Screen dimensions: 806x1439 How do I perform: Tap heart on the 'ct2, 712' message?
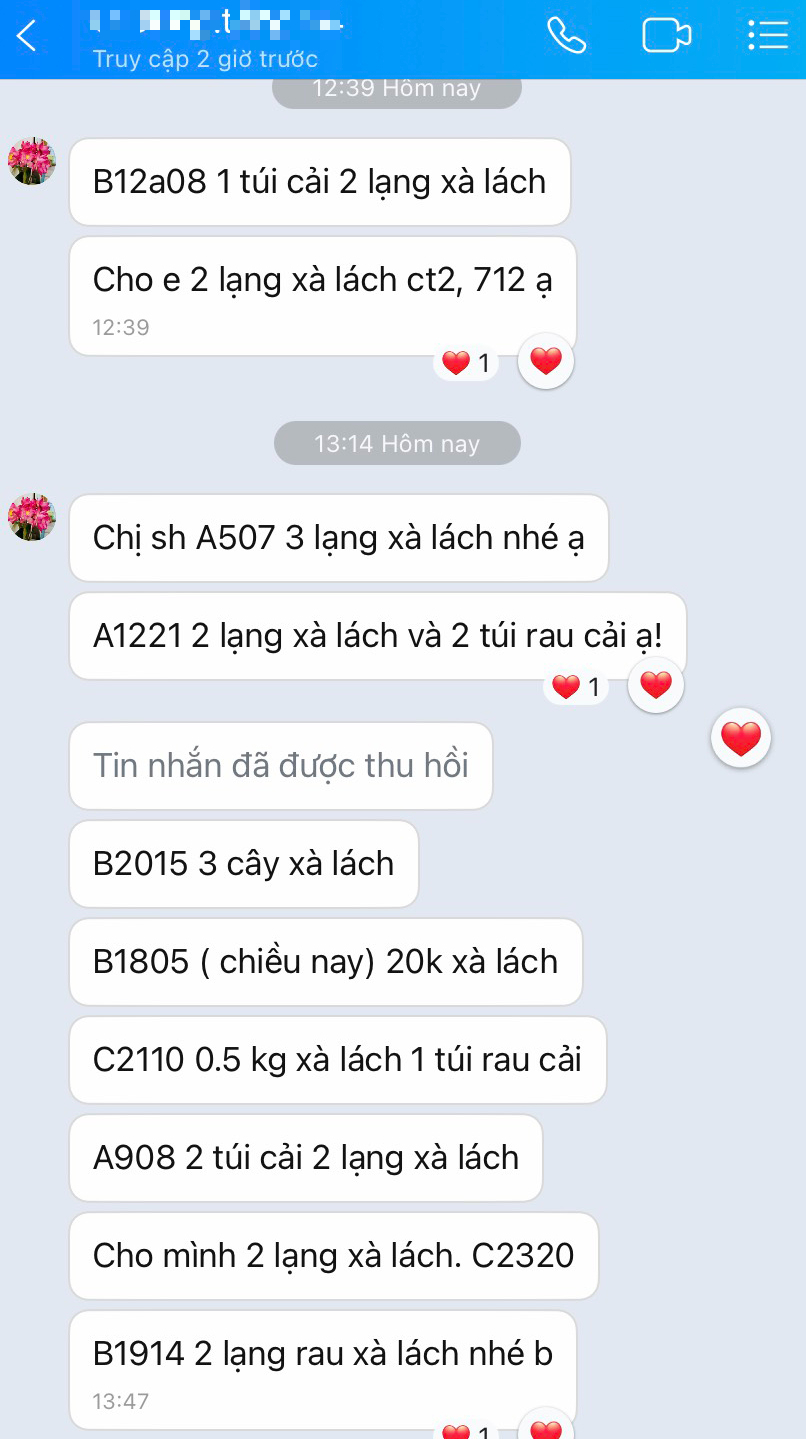point(545,361)
